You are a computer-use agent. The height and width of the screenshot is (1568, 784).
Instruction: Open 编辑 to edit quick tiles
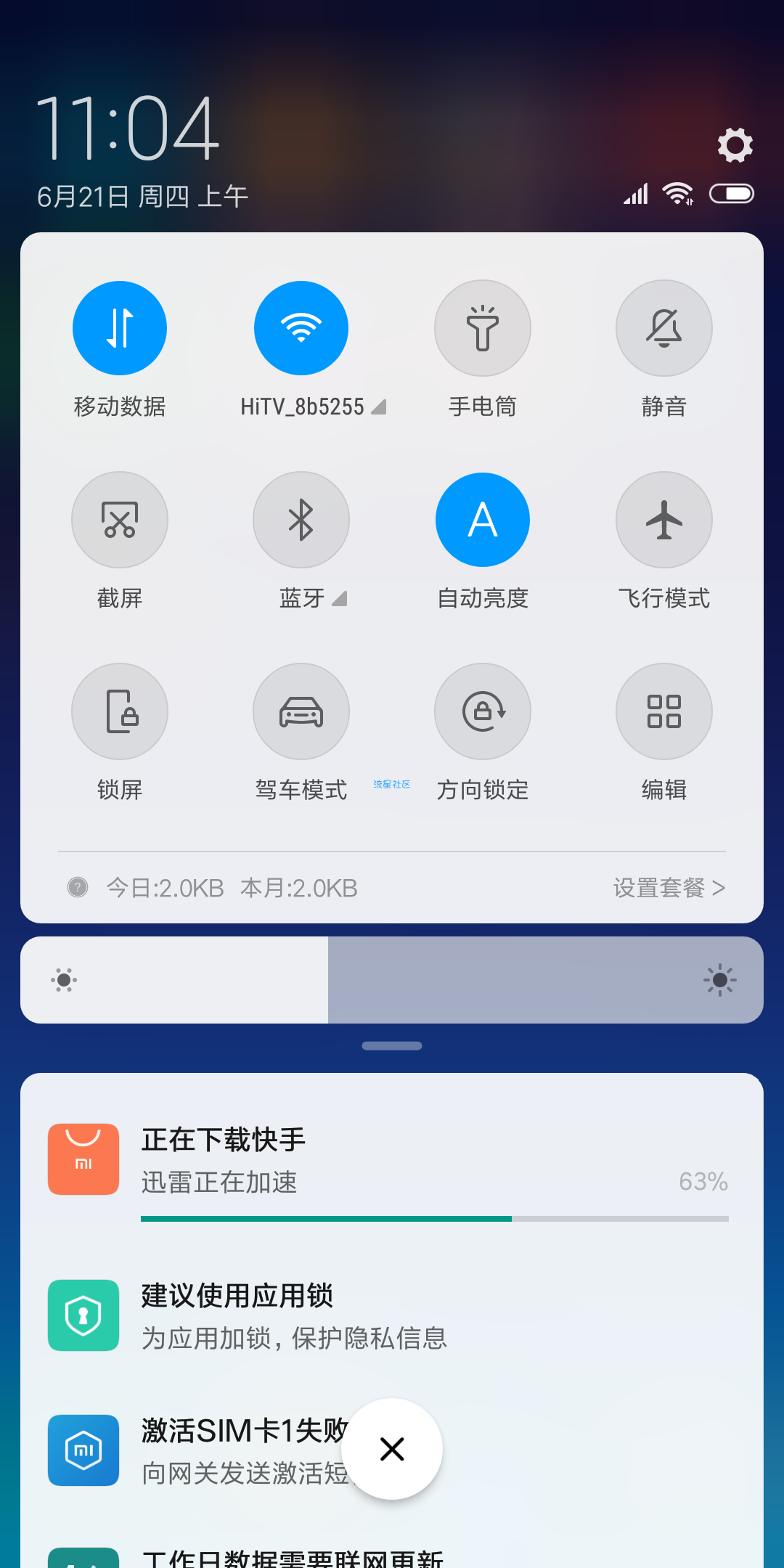pos(664,711)
